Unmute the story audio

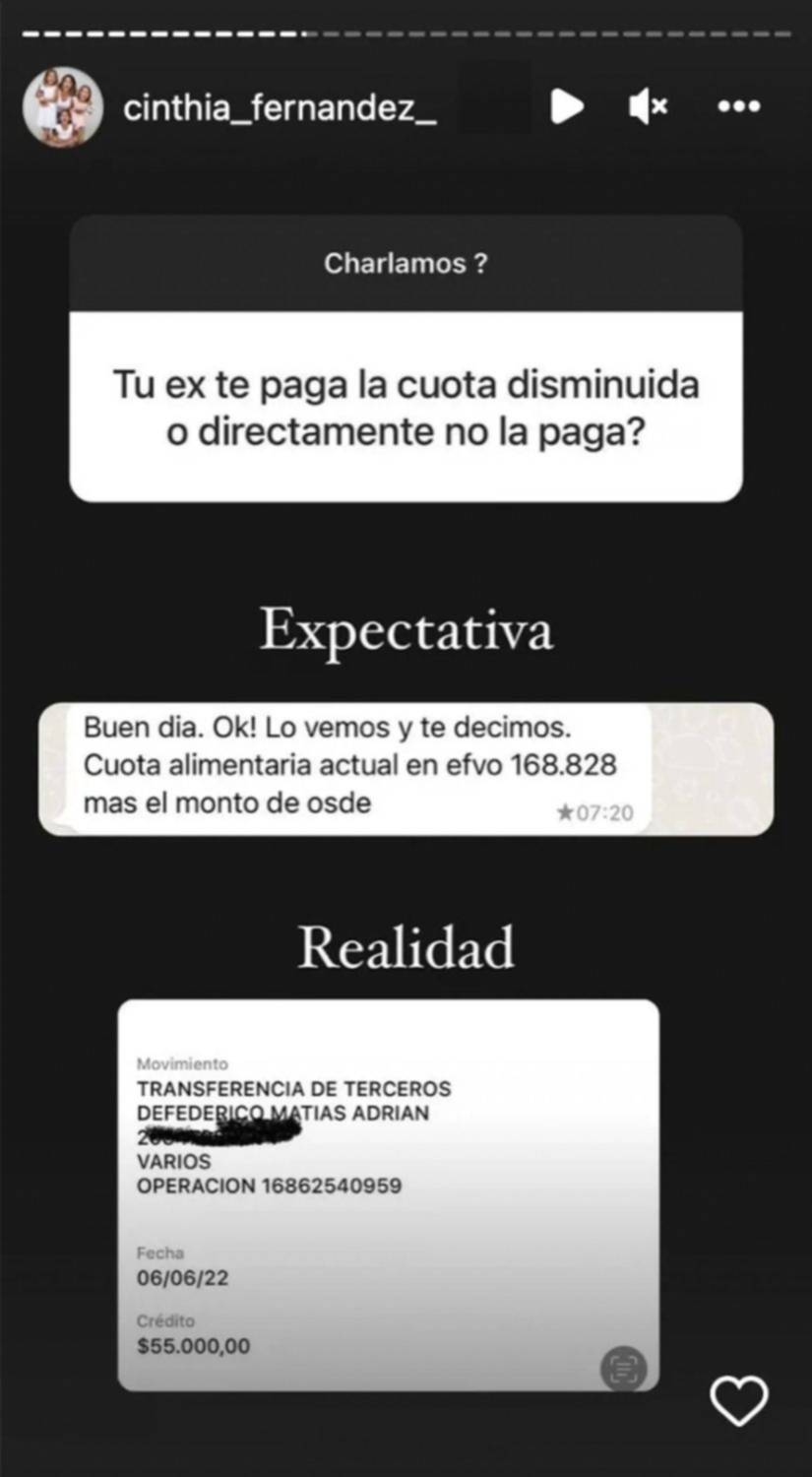pyautogui.click(x=648, y=106)
